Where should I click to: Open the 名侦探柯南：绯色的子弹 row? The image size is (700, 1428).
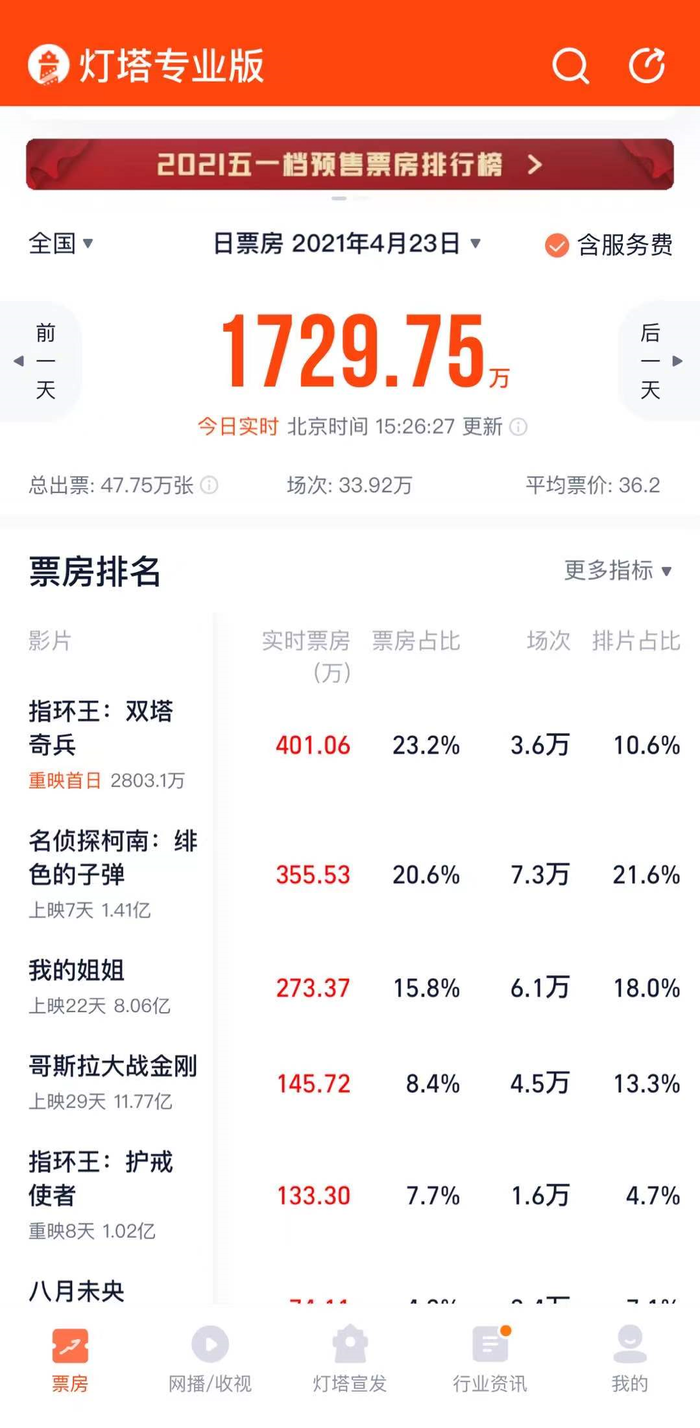tap(350, 874)
